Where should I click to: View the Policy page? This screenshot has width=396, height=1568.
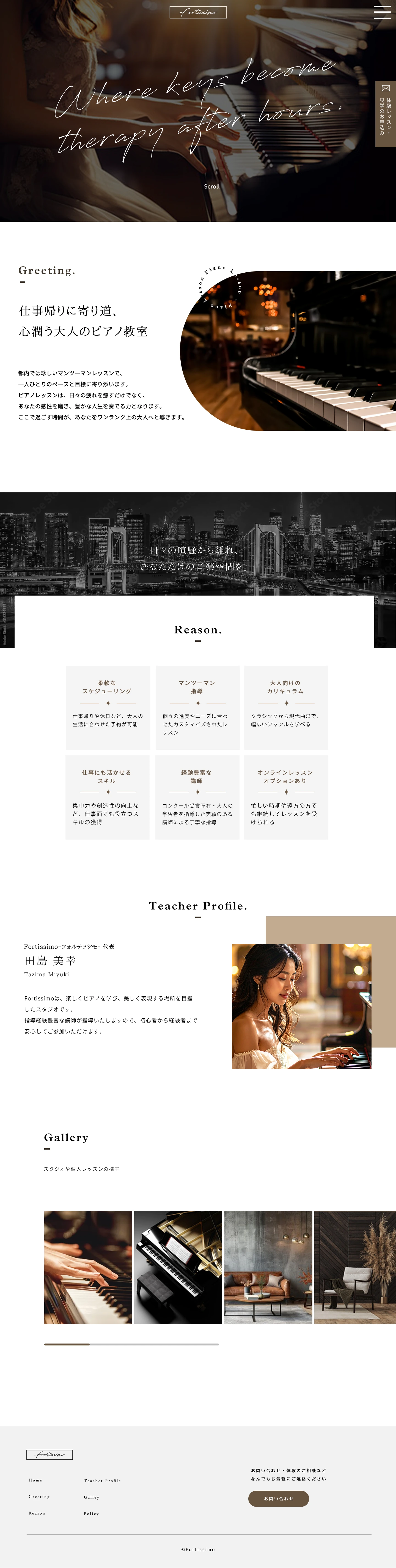click(x=91, y=1513)
